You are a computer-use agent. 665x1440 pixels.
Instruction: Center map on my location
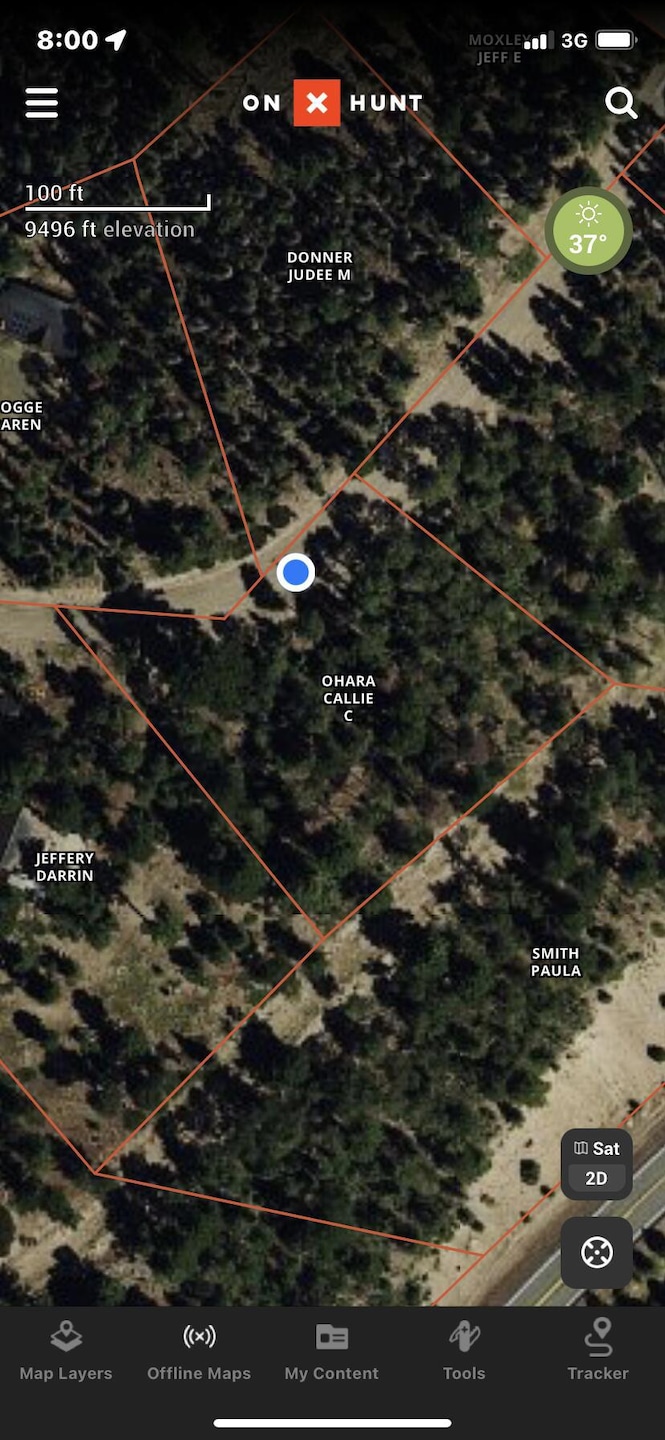coord(596,1252)
